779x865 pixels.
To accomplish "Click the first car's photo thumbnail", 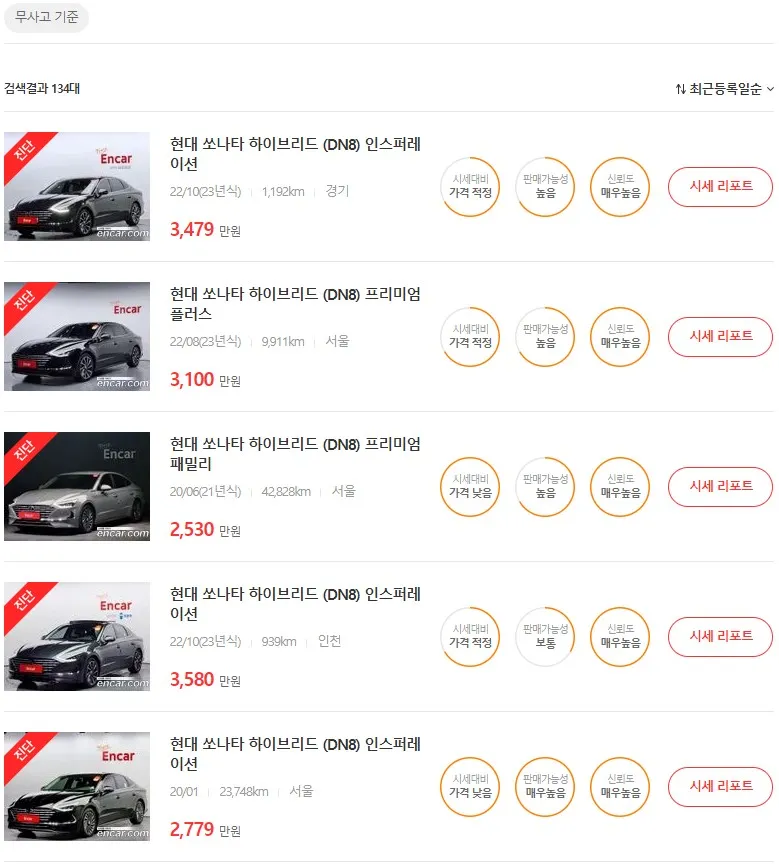I will (77, 187).
